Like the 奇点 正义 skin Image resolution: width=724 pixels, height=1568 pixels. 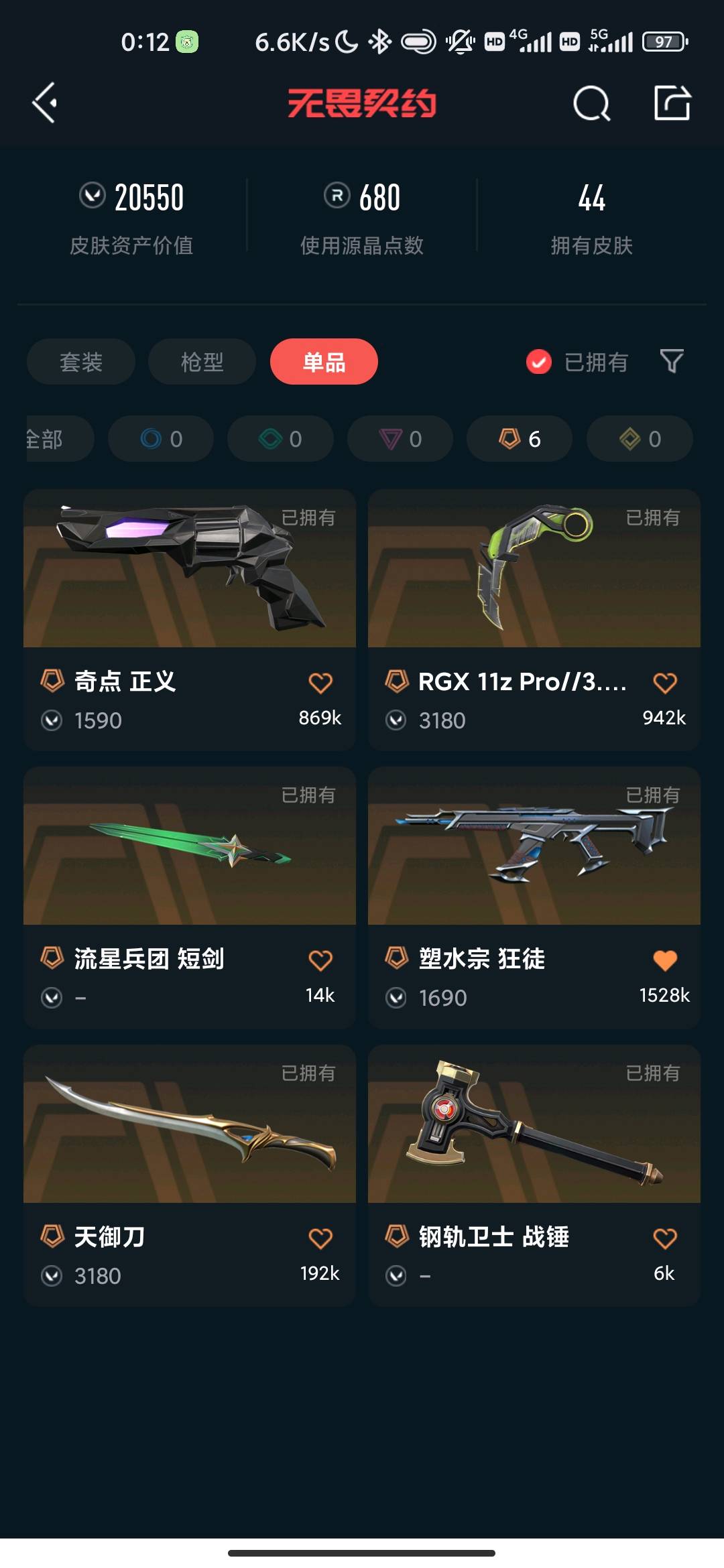point(320,683)
